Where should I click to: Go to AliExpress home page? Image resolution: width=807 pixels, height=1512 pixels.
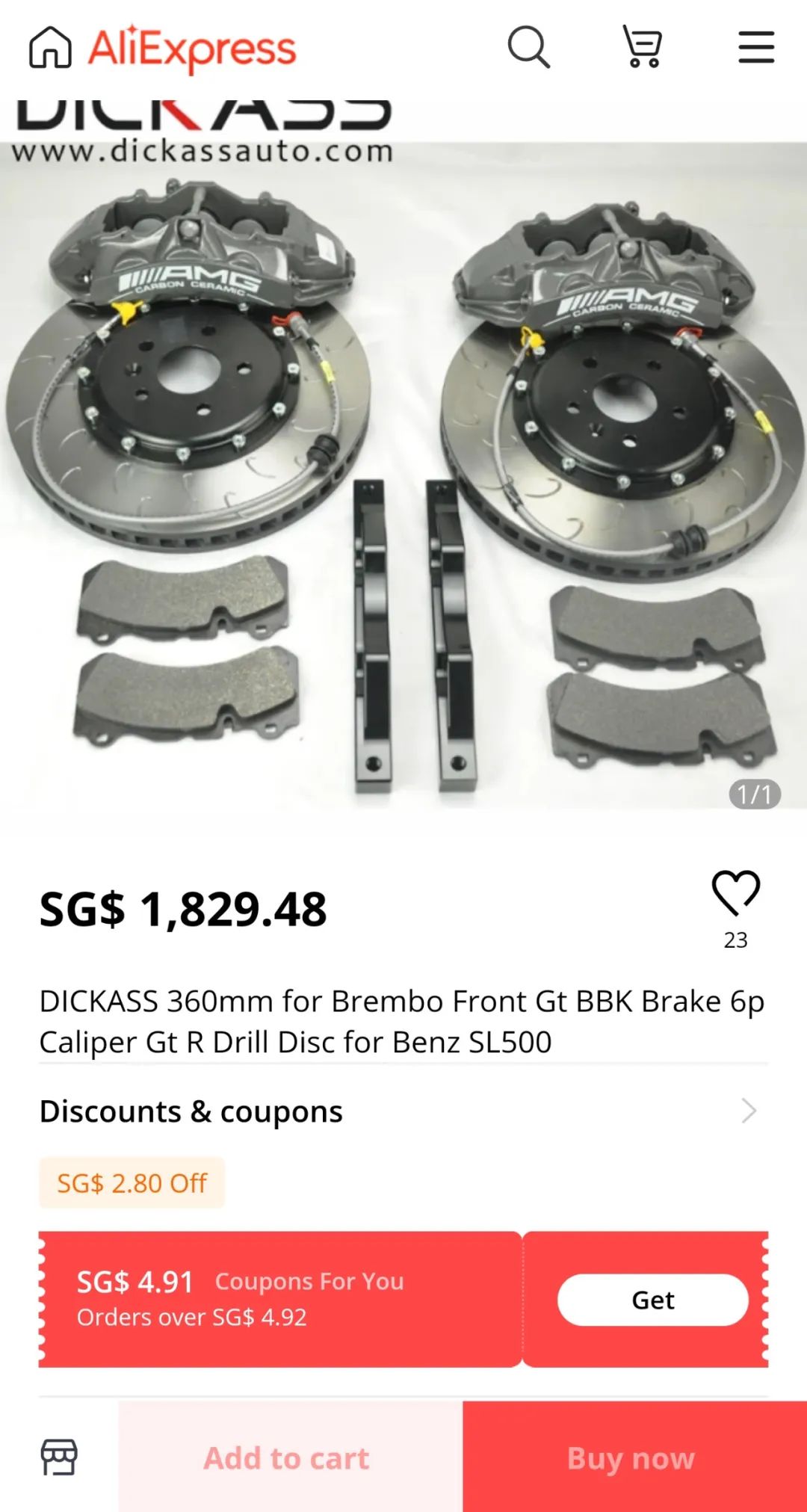[x=50, y=48]
